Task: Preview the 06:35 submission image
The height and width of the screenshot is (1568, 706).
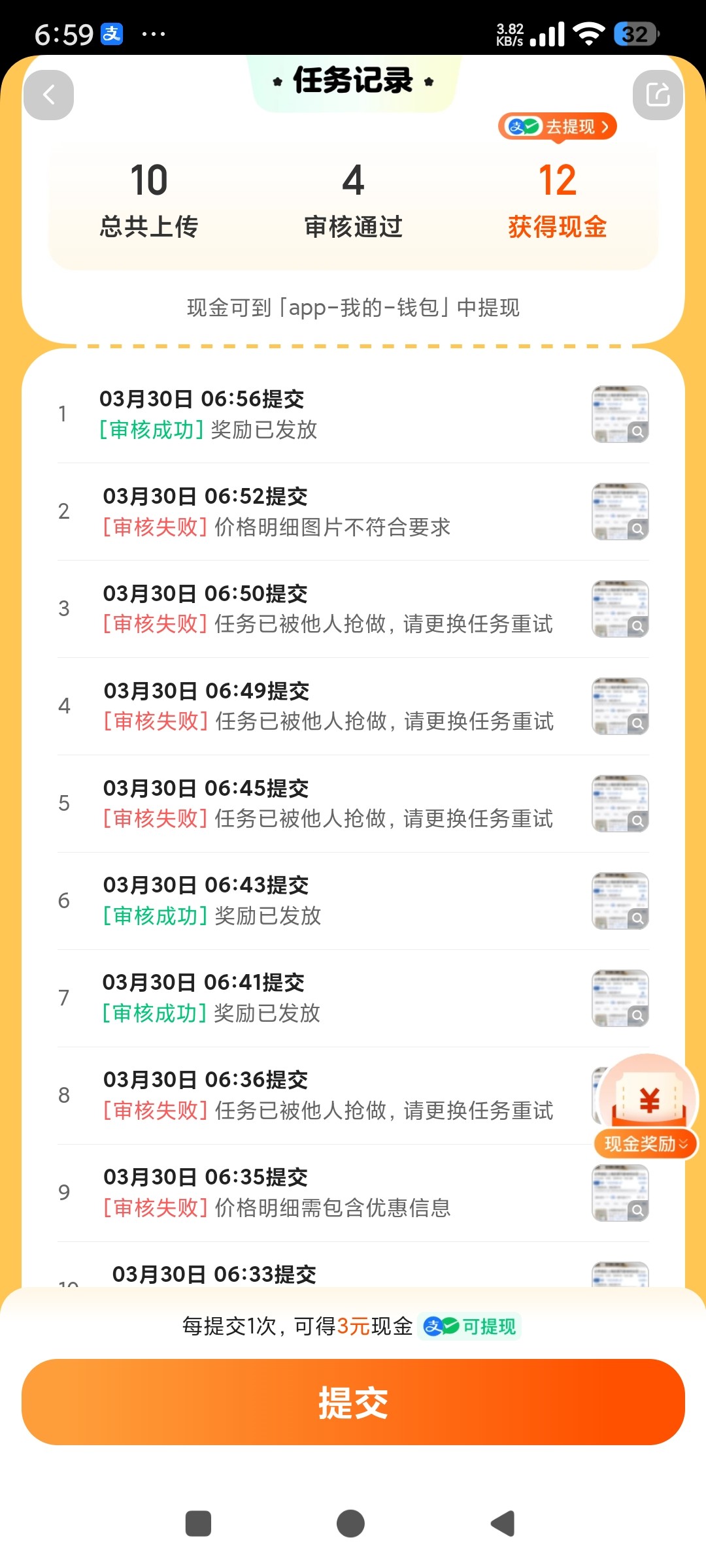Action: (x=620, y=1193)
